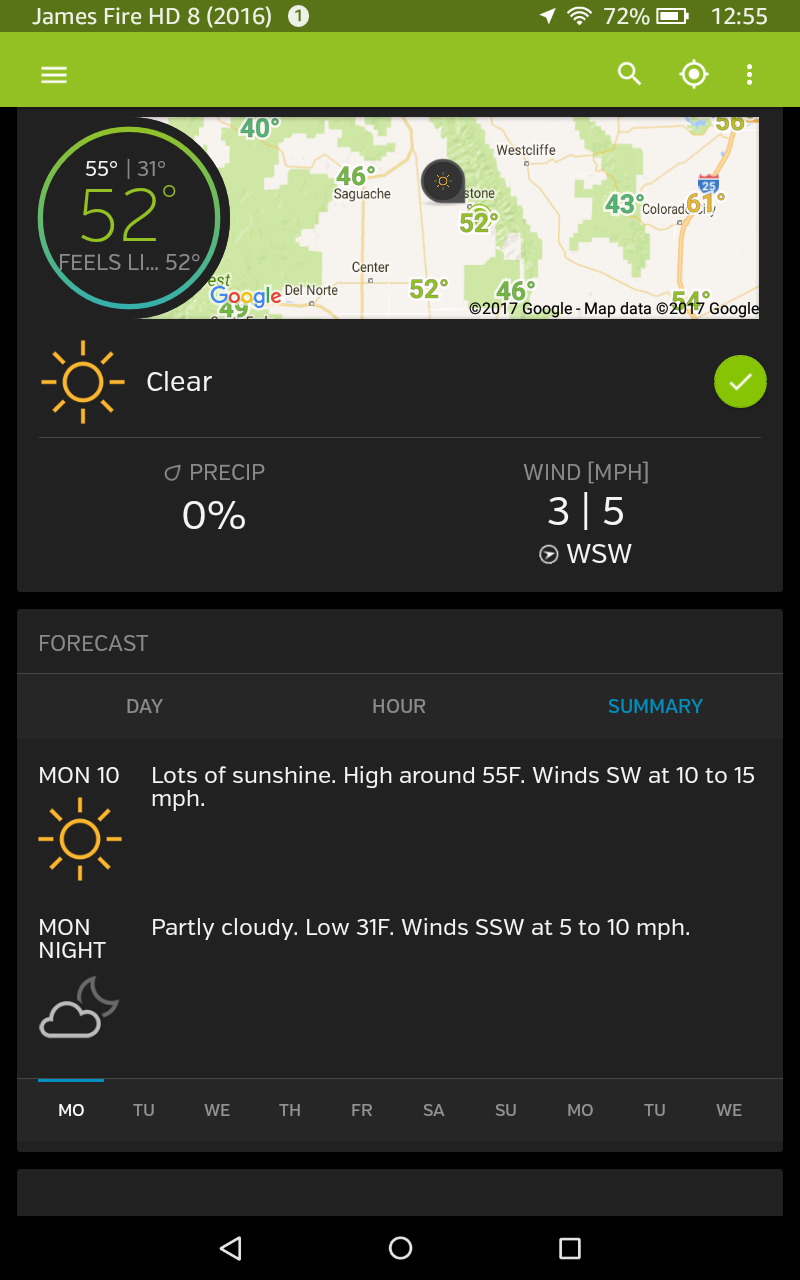
Task: Select the SUMMARY forecast tab
Action: (655, 706)
